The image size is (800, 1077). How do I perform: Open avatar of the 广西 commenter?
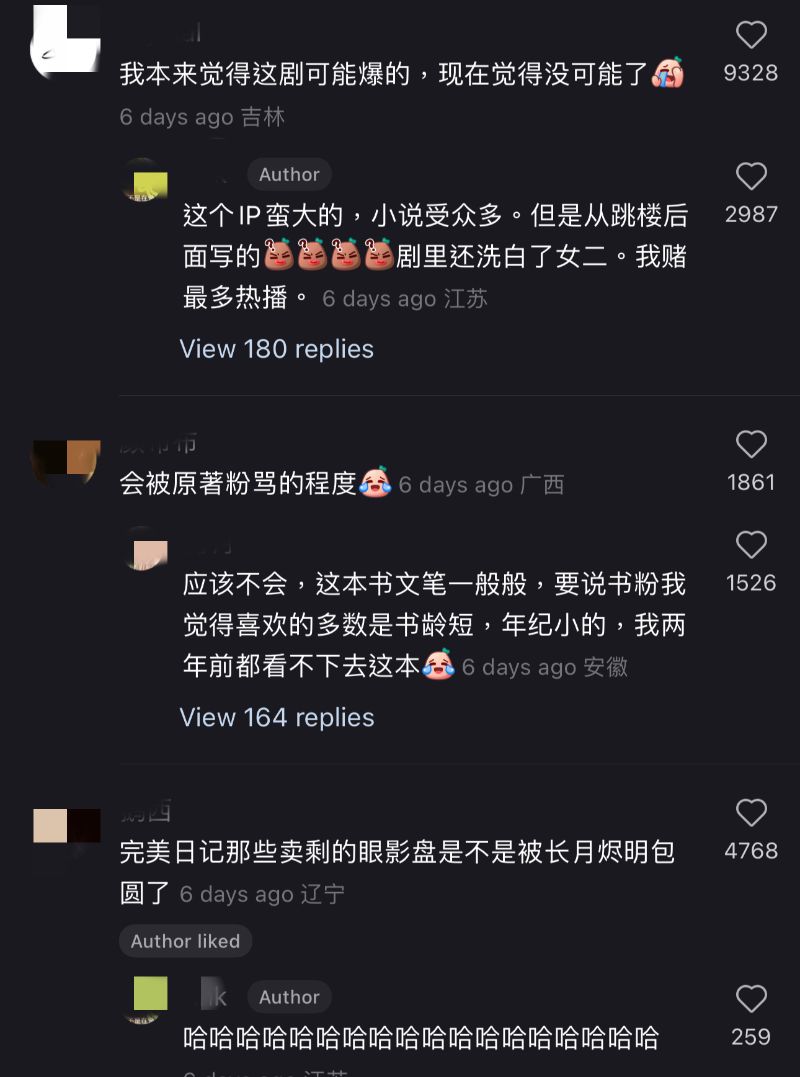click(66, 458)
